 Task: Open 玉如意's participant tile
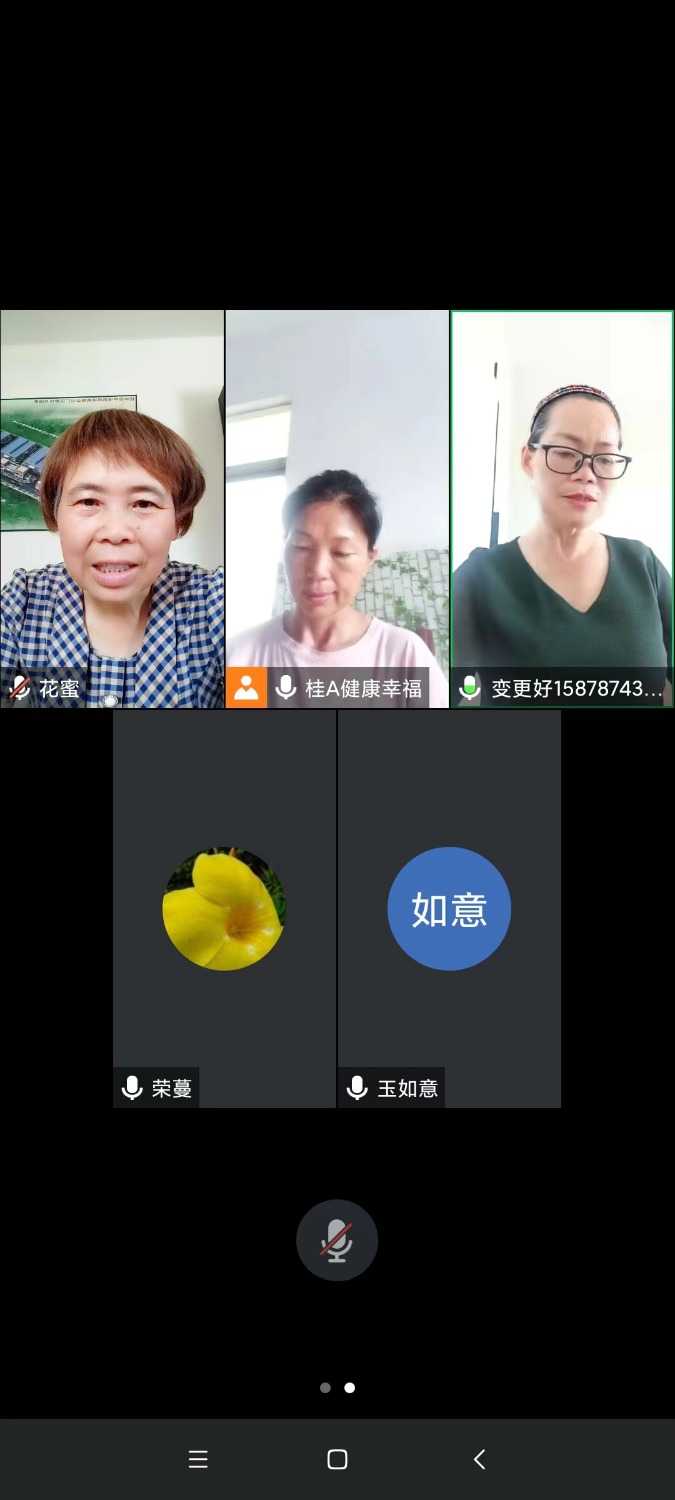click(x=449, y=908)
